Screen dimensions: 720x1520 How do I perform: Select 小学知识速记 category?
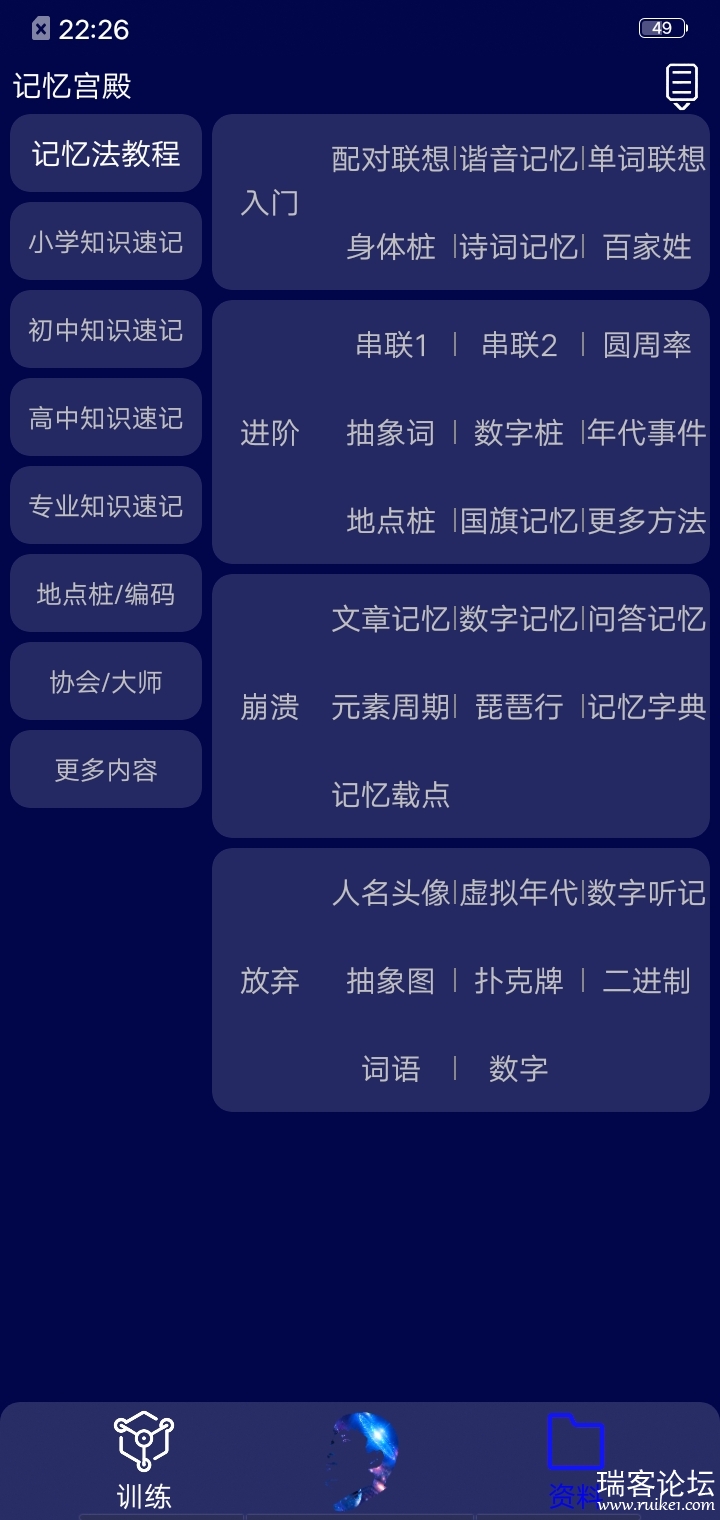(x=106, y=242)
